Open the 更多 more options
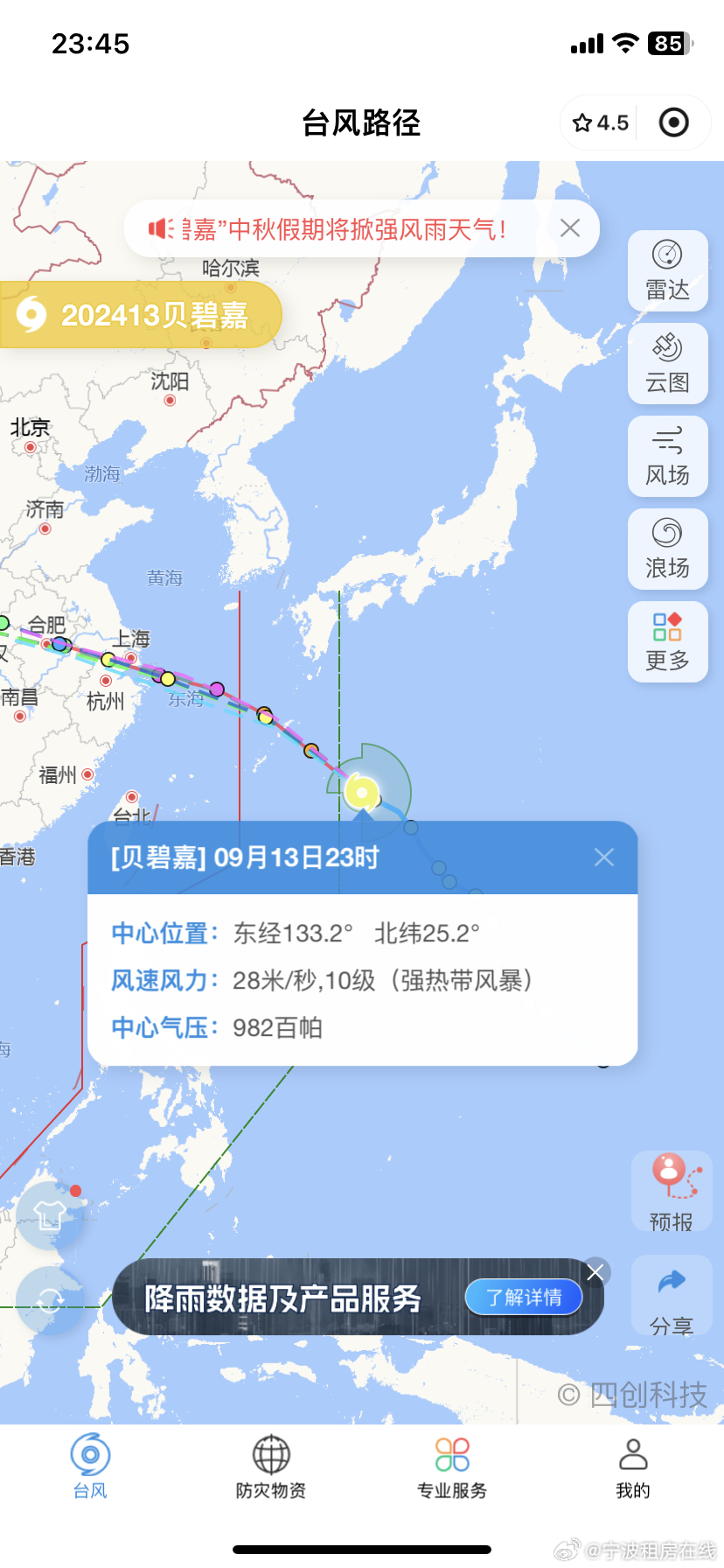This screenshot has width=724, height=1568. (668, 641)
